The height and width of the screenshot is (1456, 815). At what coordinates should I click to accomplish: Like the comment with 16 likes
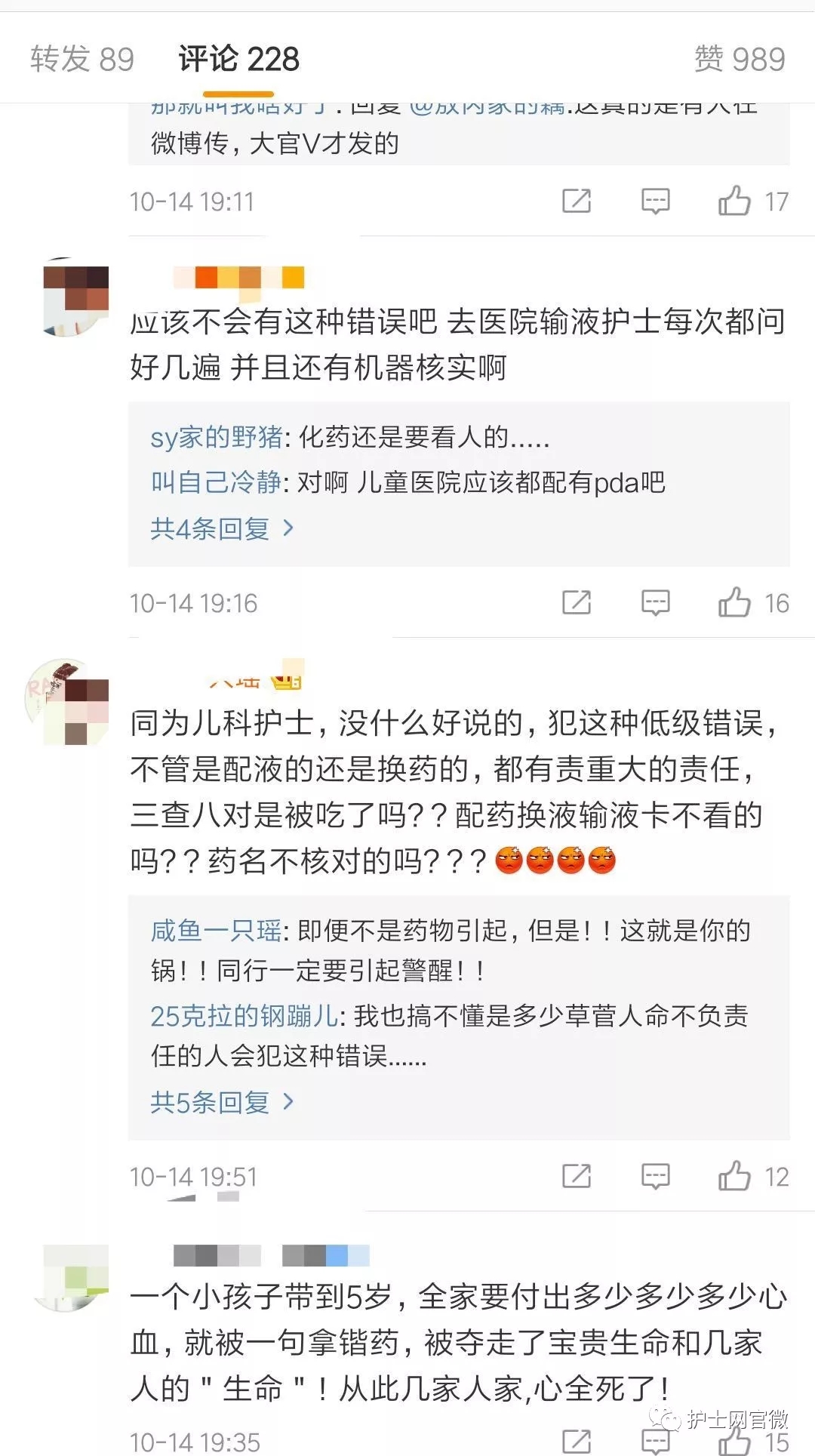pos(734,602)
